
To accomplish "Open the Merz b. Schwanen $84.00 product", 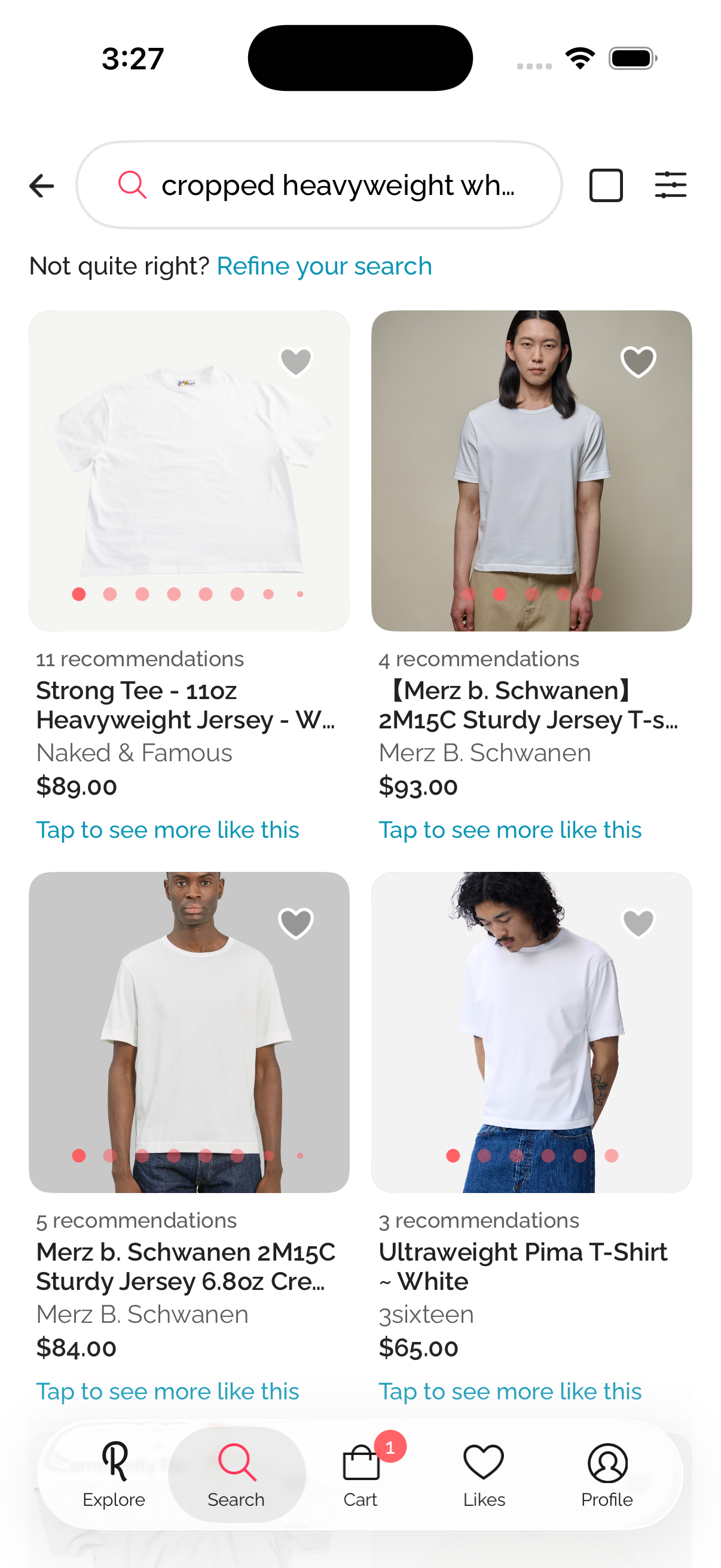I will click(188, 1032).
